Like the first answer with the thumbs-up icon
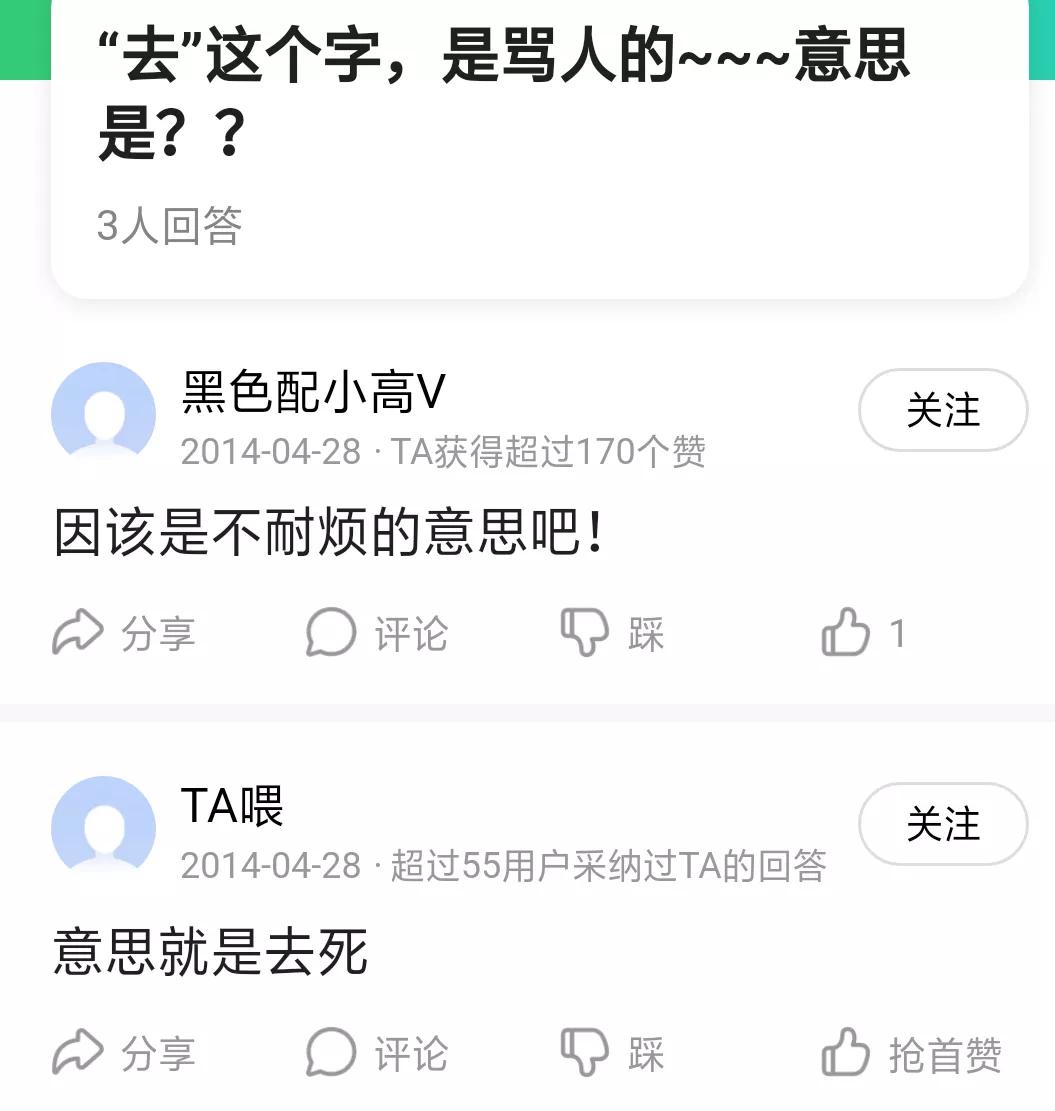 [x=845, y=631]
